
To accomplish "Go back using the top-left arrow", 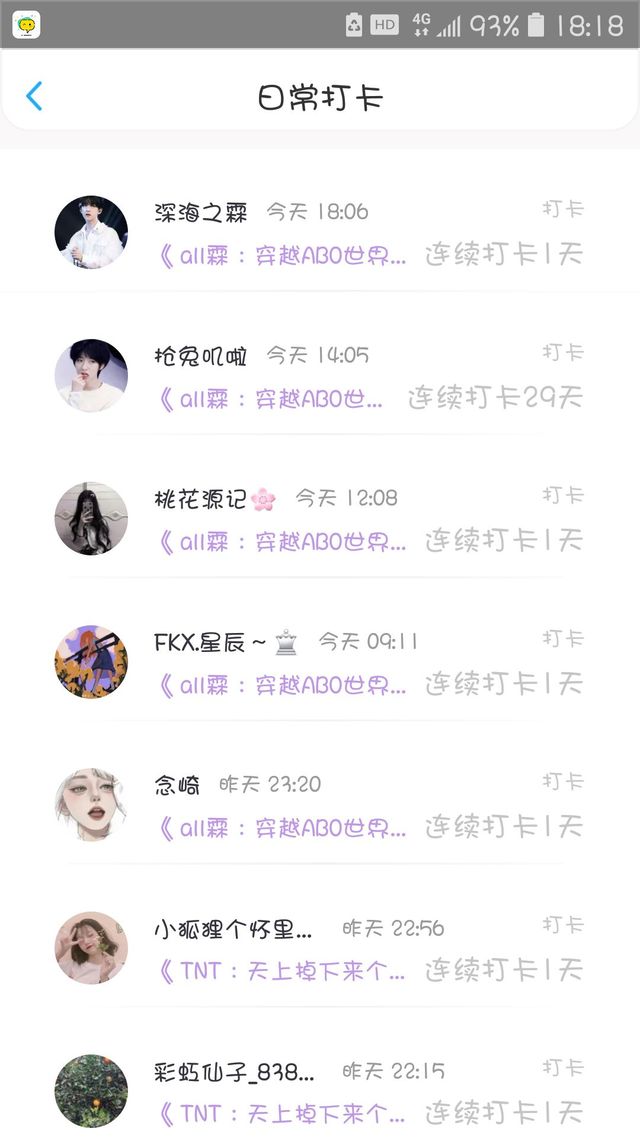I will 34,97.
